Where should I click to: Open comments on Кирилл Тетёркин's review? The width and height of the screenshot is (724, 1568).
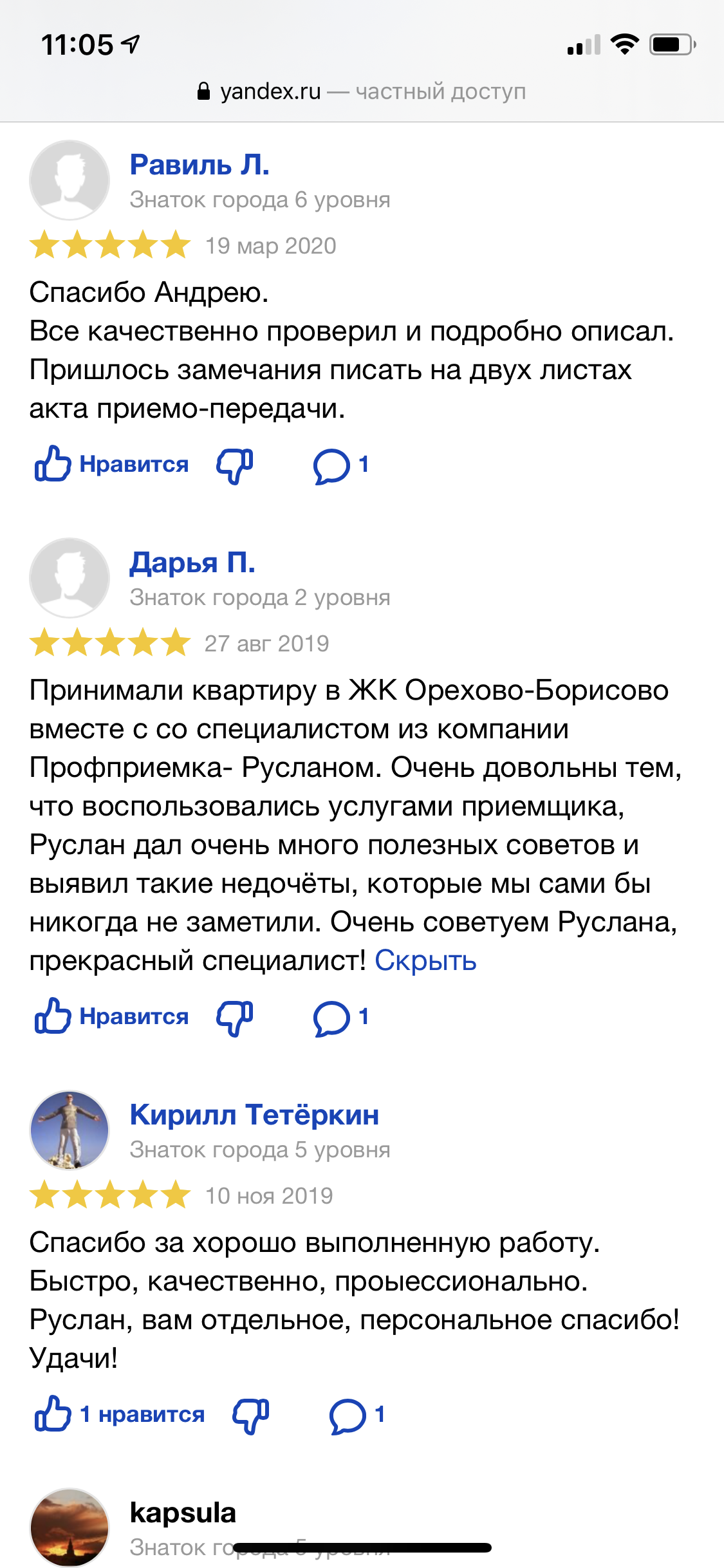tap(357, 1415)
